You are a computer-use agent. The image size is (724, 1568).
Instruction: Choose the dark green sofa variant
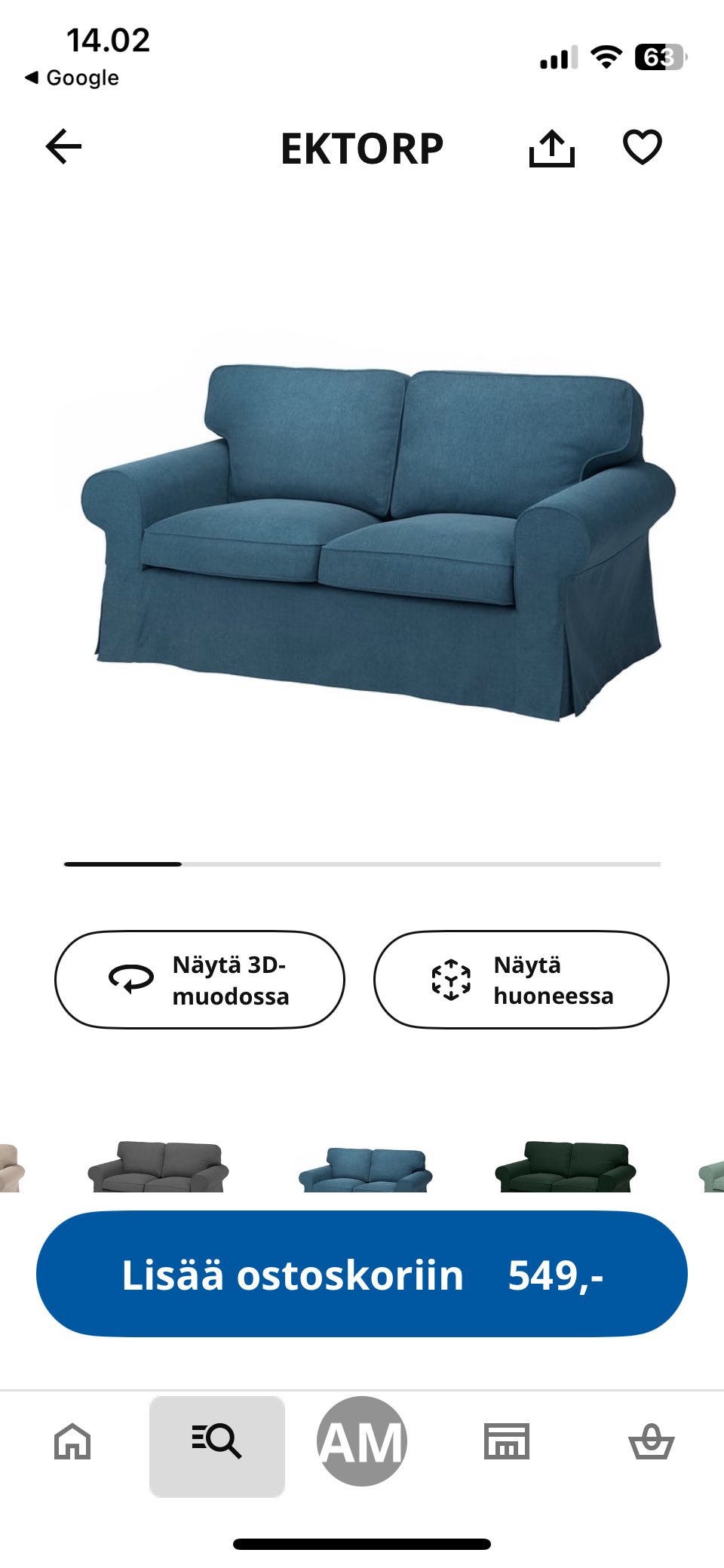pos(566,1166)
